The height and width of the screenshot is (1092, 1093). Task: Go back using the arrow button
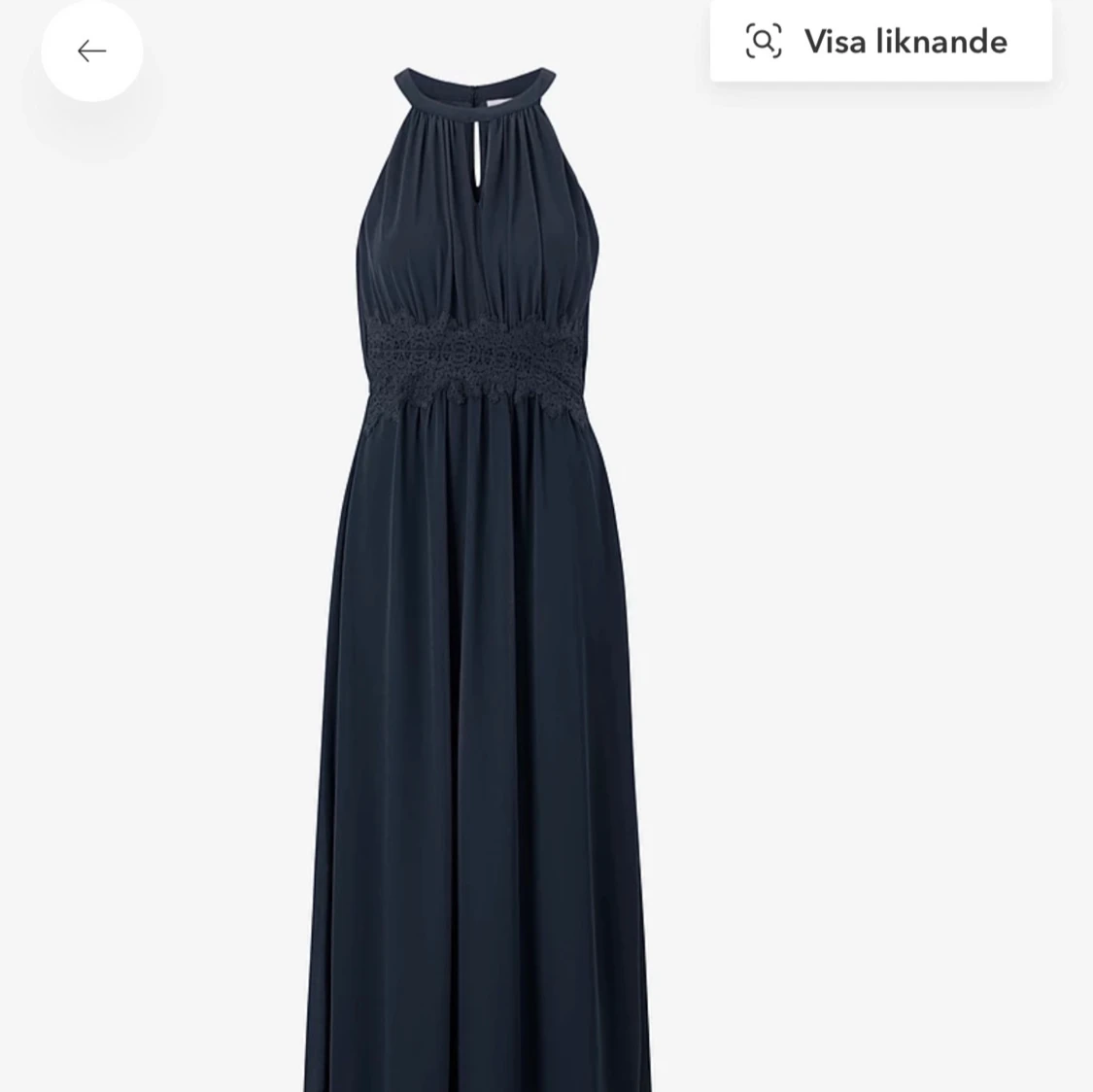[91, 51]
